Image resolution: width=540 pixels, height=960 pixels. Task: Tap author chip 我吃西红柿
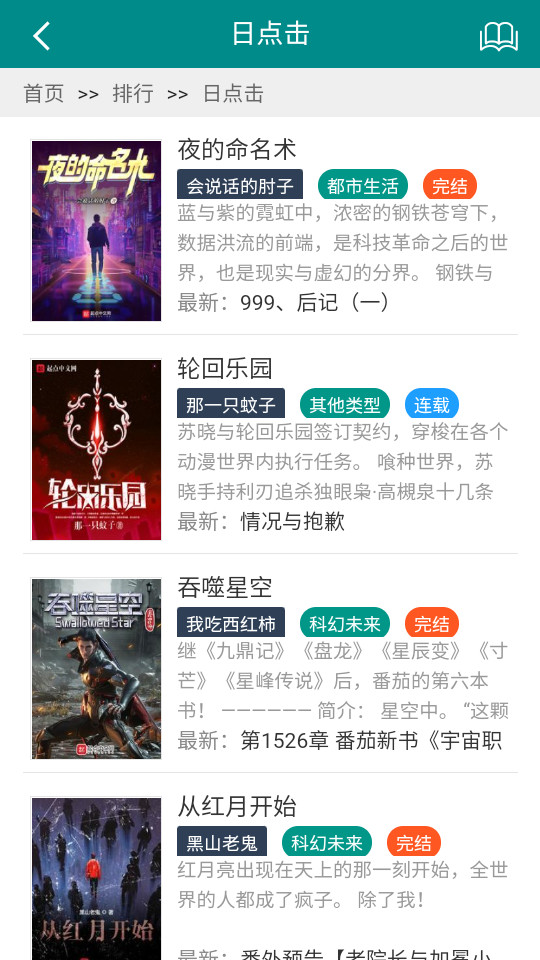click(231, 623)
